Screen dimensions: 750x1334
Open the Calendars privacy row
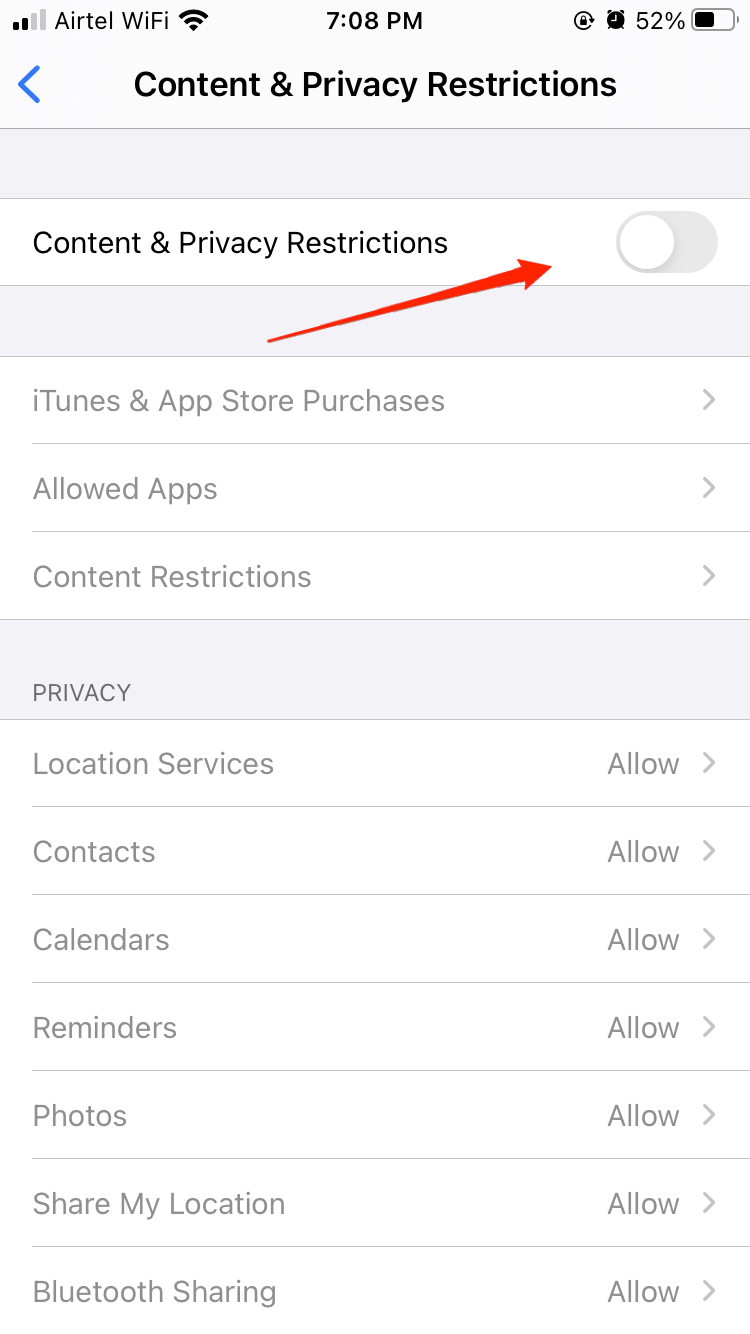click(374, 940)
